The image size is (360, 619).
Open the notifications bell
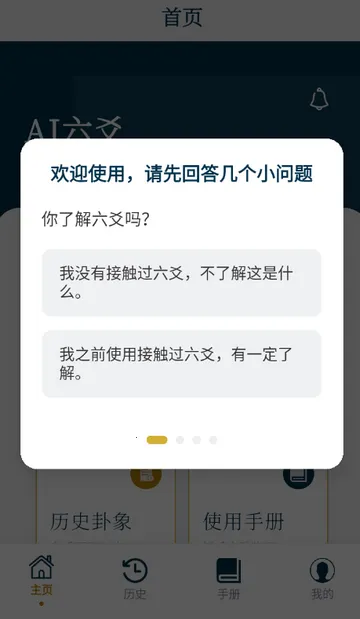[x=319, y=99]
